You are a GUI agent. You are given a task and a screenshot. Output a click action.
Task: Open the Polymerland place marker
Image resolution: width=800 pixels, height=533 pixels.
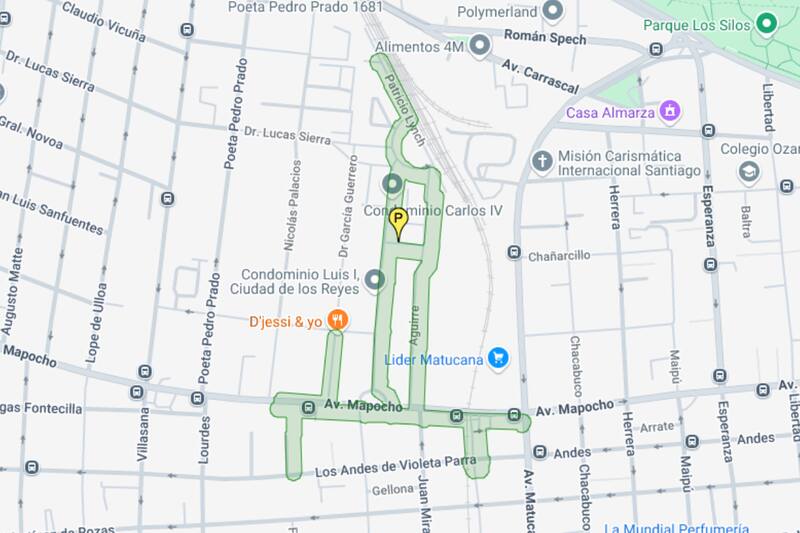click(x=553, y=12)
